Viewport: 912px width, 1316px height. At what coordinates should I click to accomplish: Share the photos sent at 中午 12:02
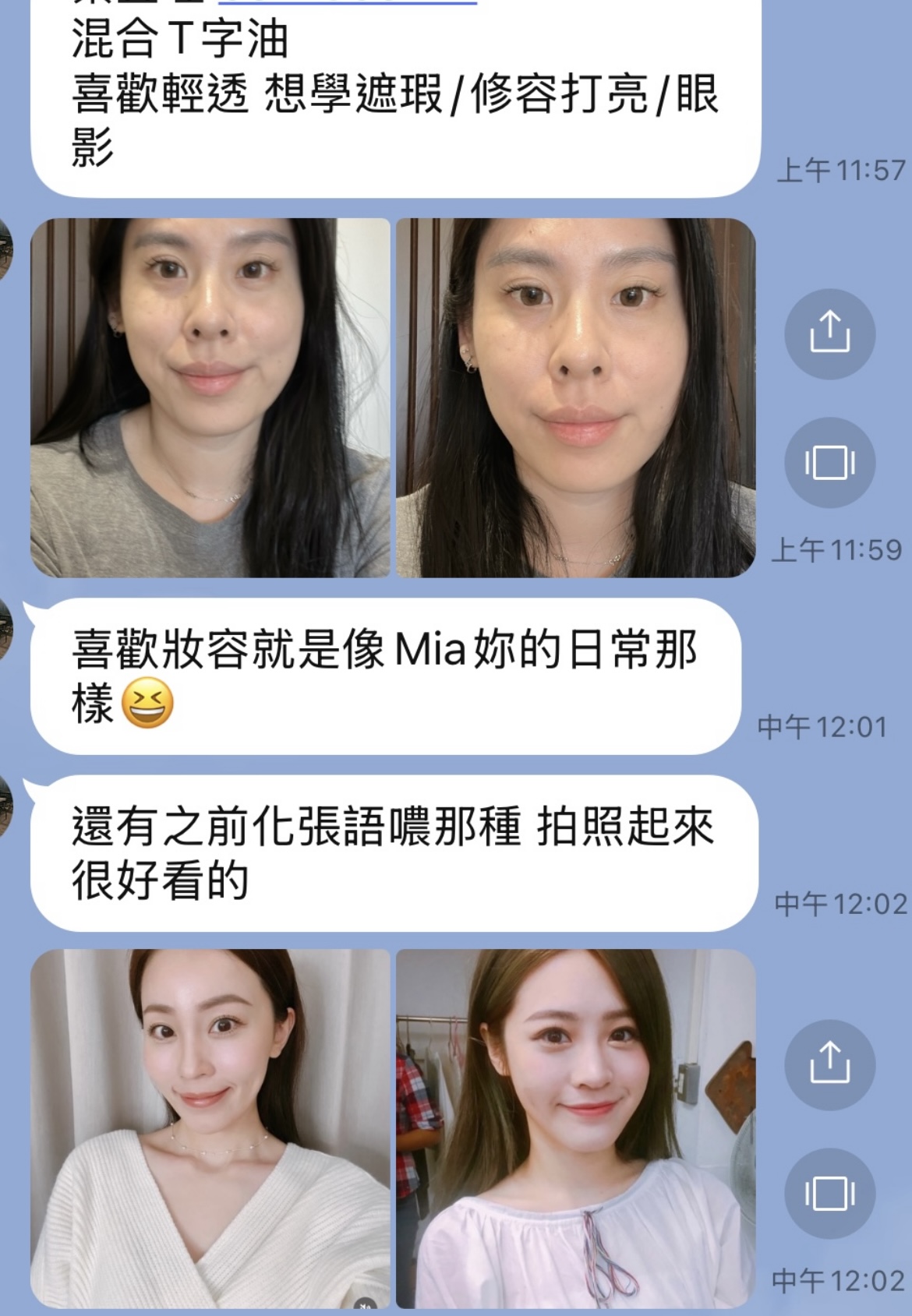click(x=829, y=1064)
